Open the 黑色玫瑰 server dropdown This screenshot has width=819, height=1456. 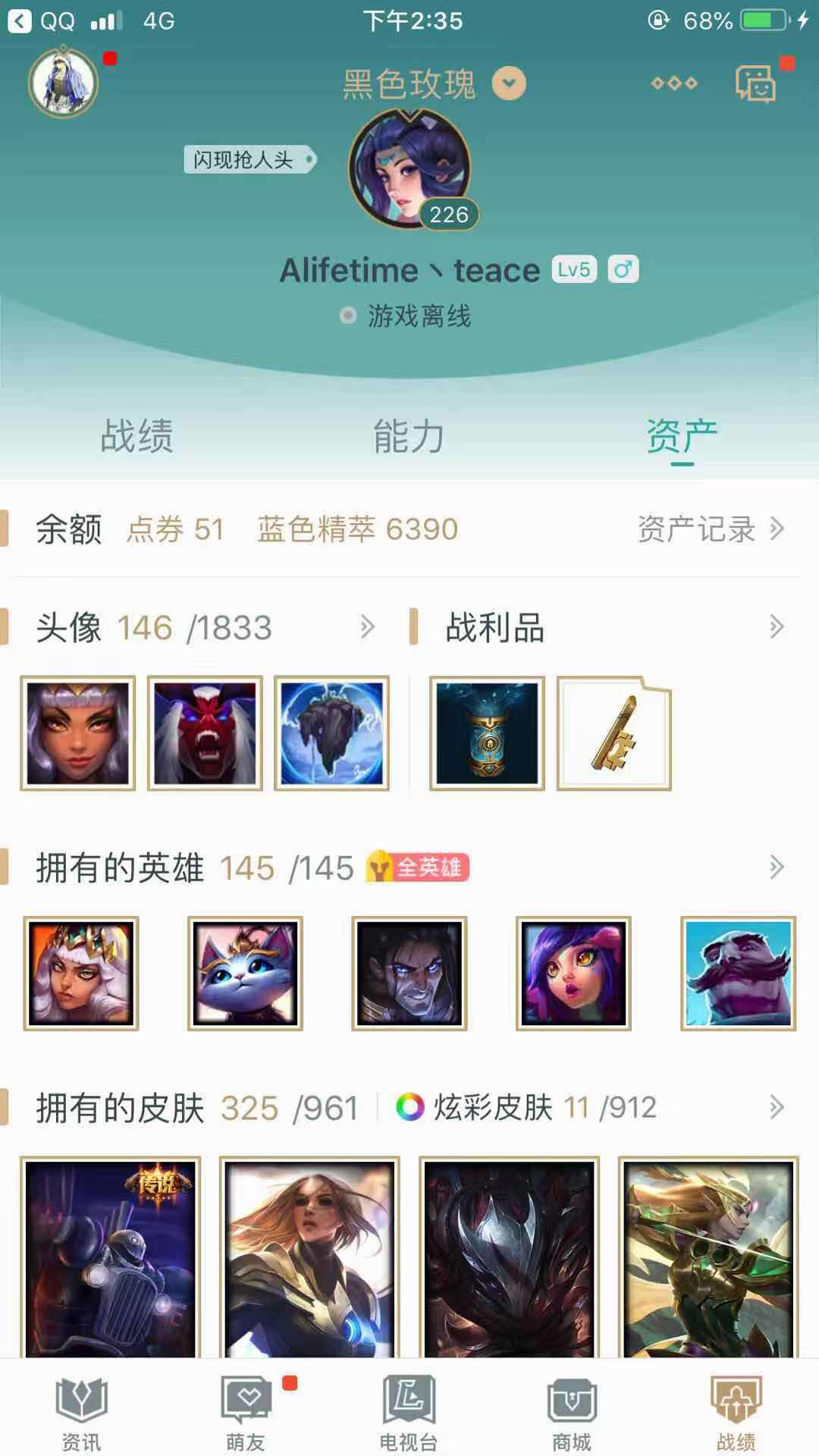tap(509, 83)
